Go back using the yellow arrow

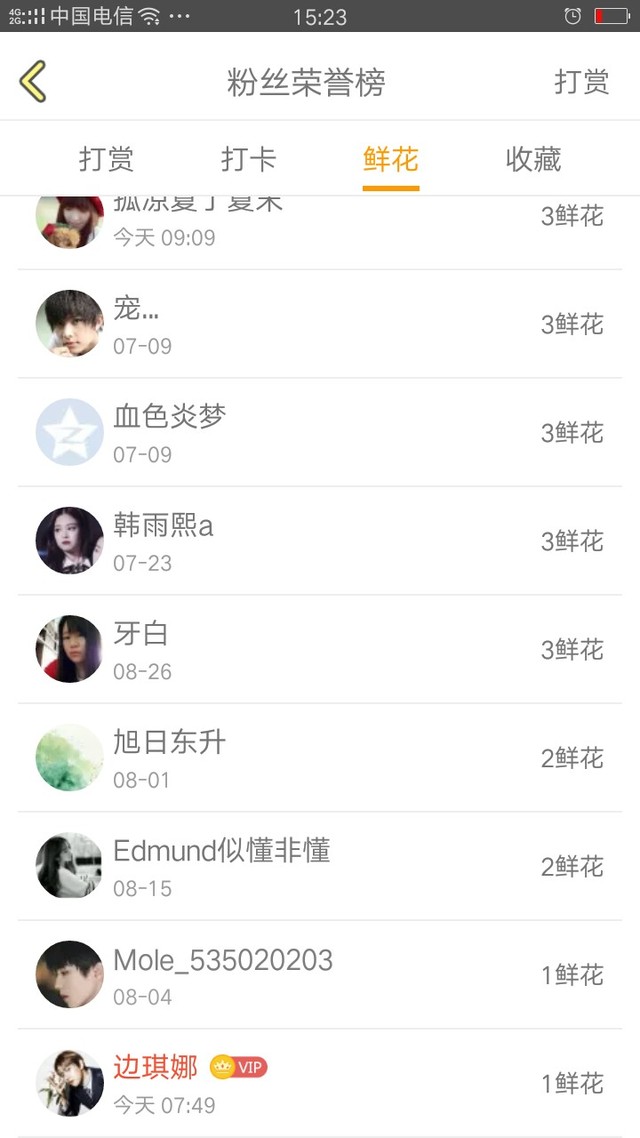(33, 81)
